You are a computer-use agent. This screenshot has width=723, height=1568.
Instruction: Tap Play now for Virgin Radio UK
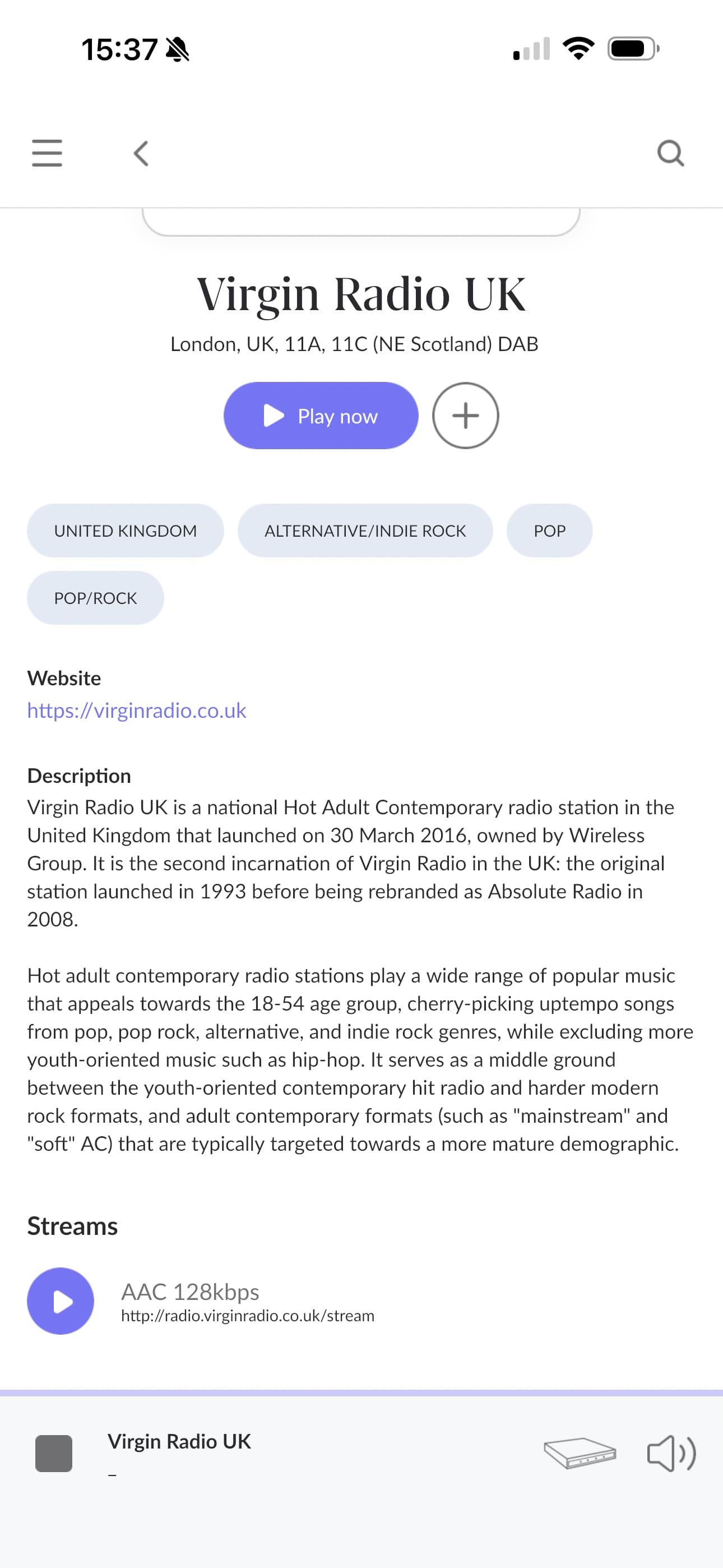pyautogui.click(x=321, y=416)
